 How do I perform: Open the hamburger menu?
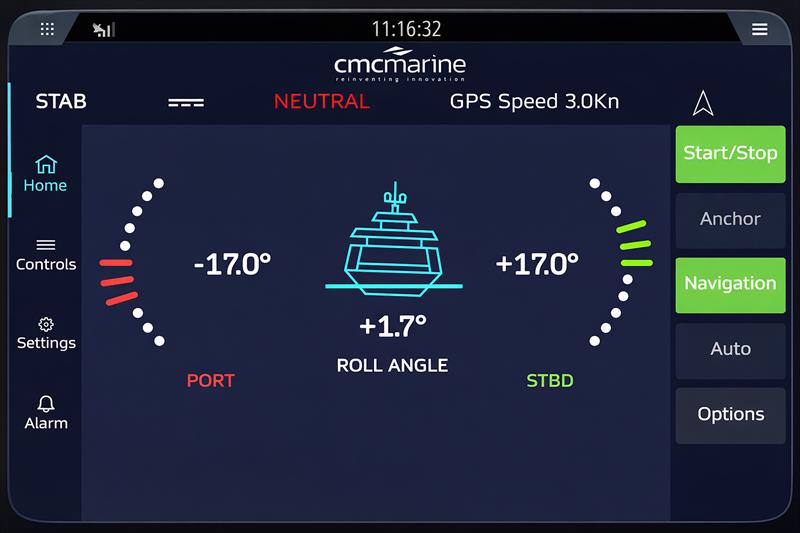pos(760,29)
